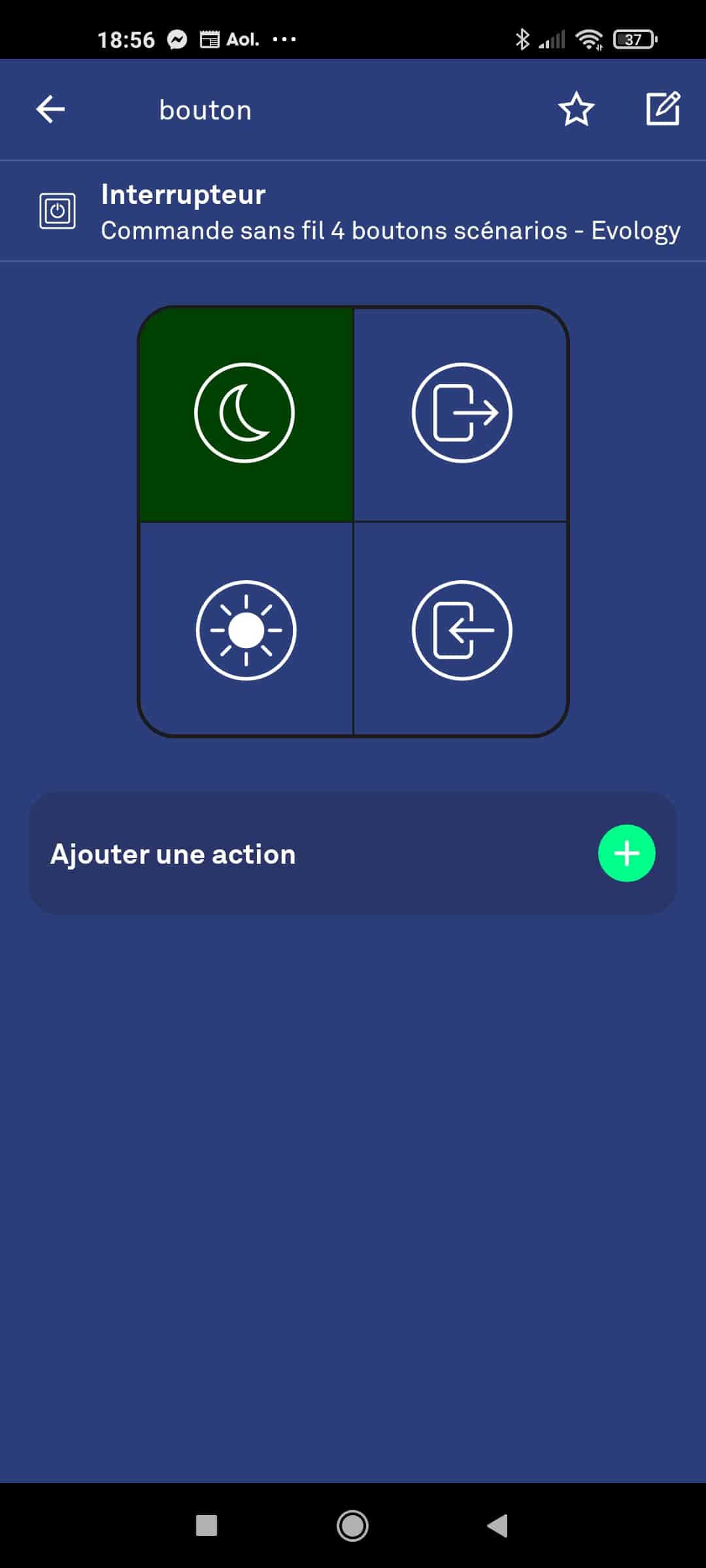Viewport: 706px width, 1568px height.
Task: Select the exit door scenario button
Action: [x=462, y=414]
